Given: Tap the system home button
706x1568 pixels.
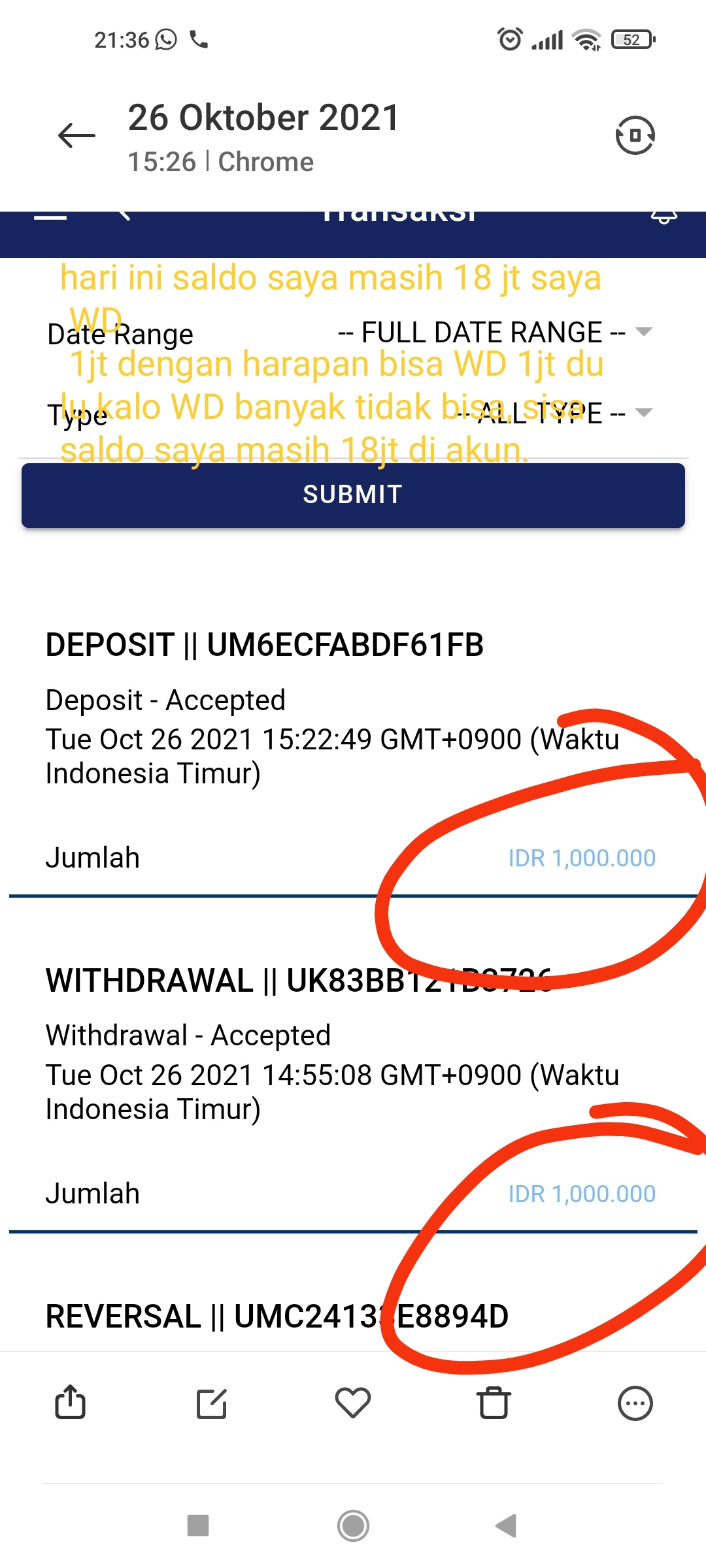Looking at the screenshot, I should [x=353, y=1526].
